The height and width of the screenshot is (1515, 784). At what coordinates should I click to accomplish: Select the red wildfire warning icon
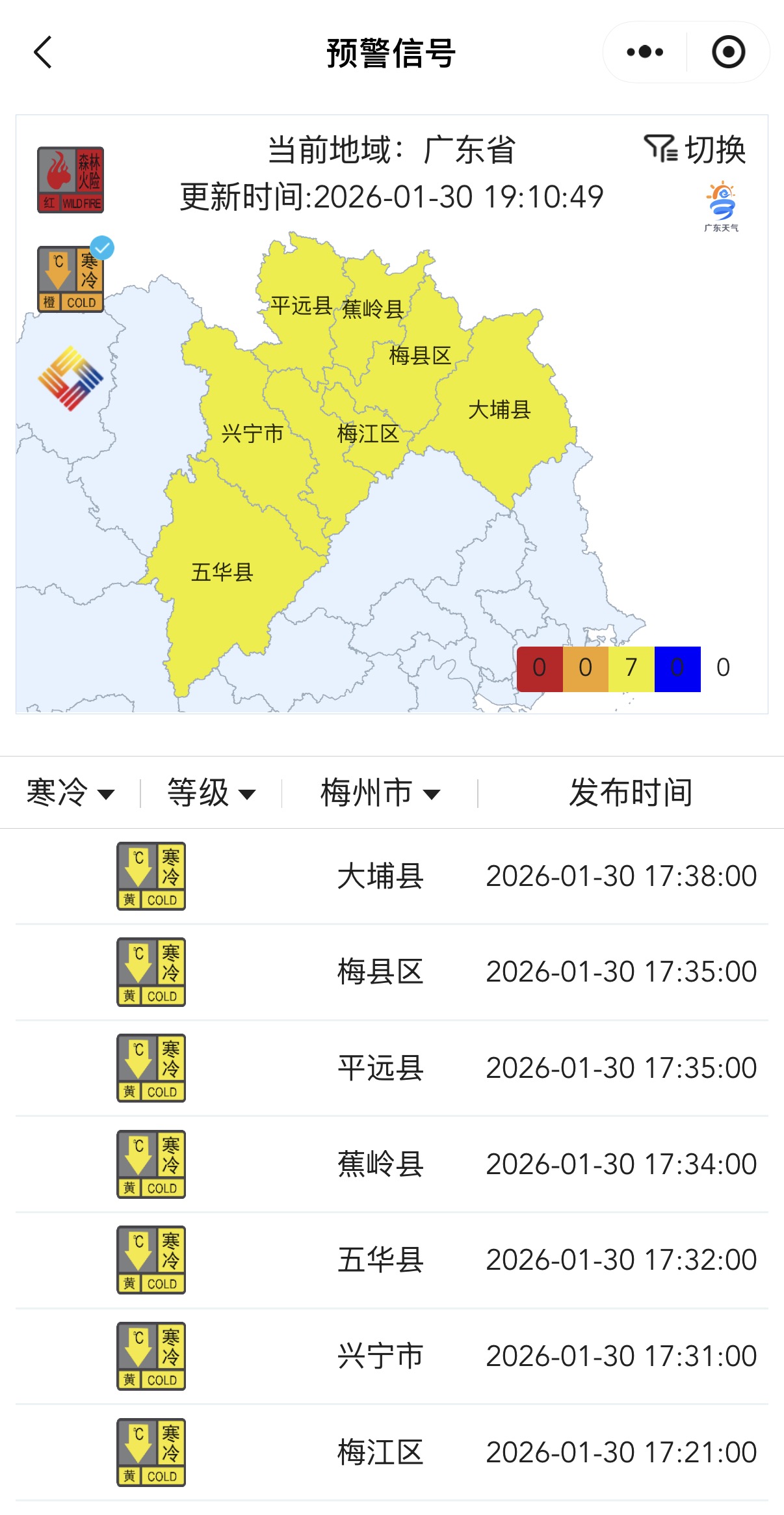(70, 180)
